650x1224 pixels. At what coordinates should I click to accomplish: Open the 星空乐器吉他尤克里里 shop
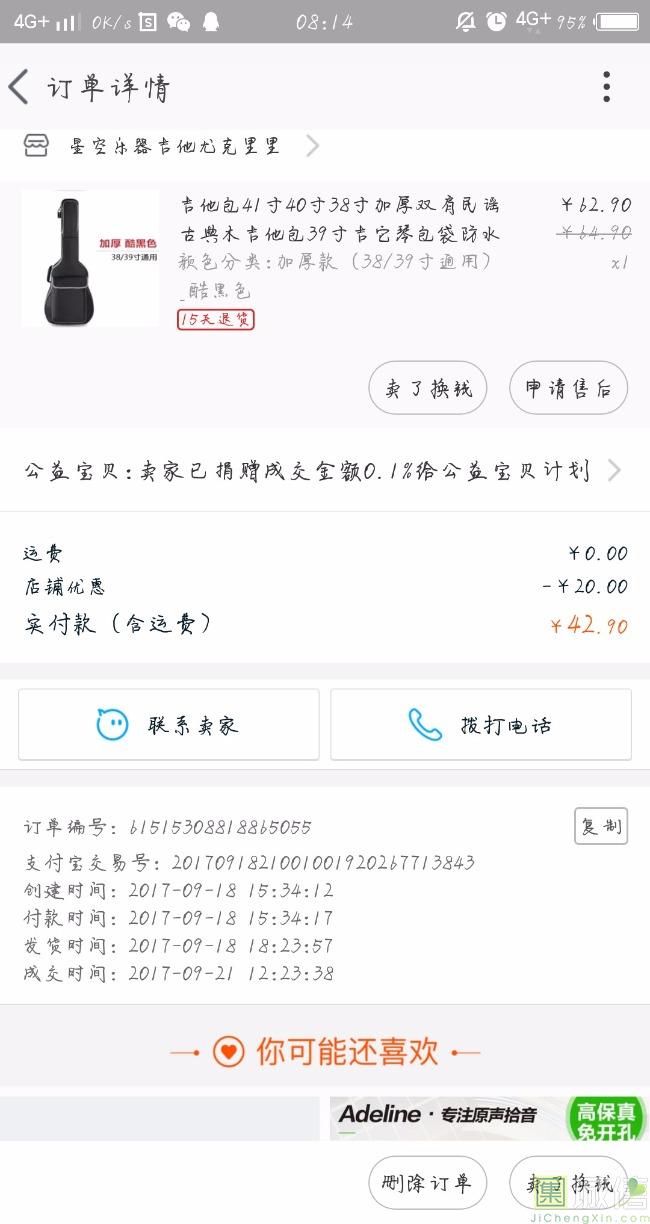(x=175, y=147)
